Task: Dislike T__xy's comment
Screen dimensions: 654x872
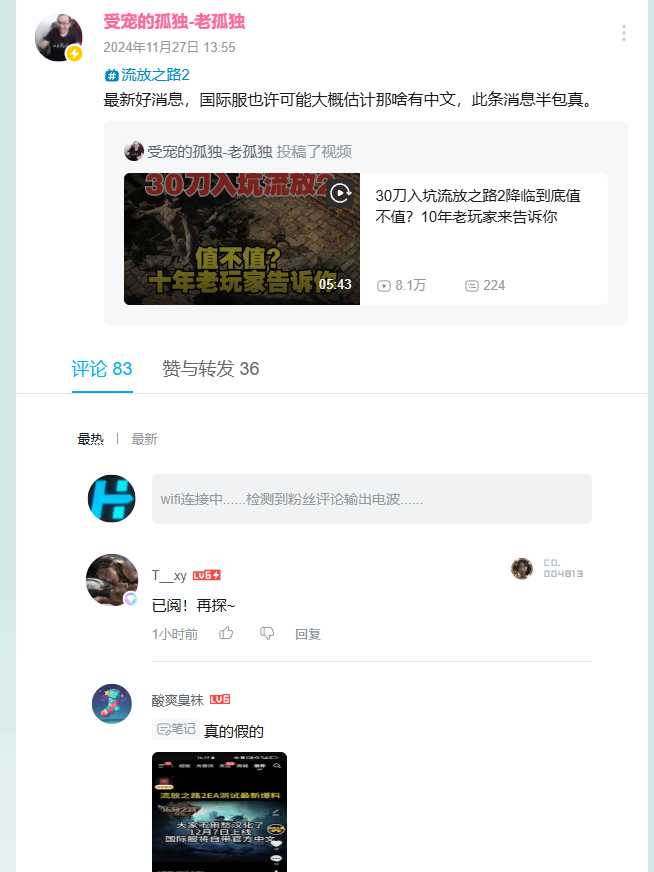Action: pyautogui.click(x=267, y=633)
